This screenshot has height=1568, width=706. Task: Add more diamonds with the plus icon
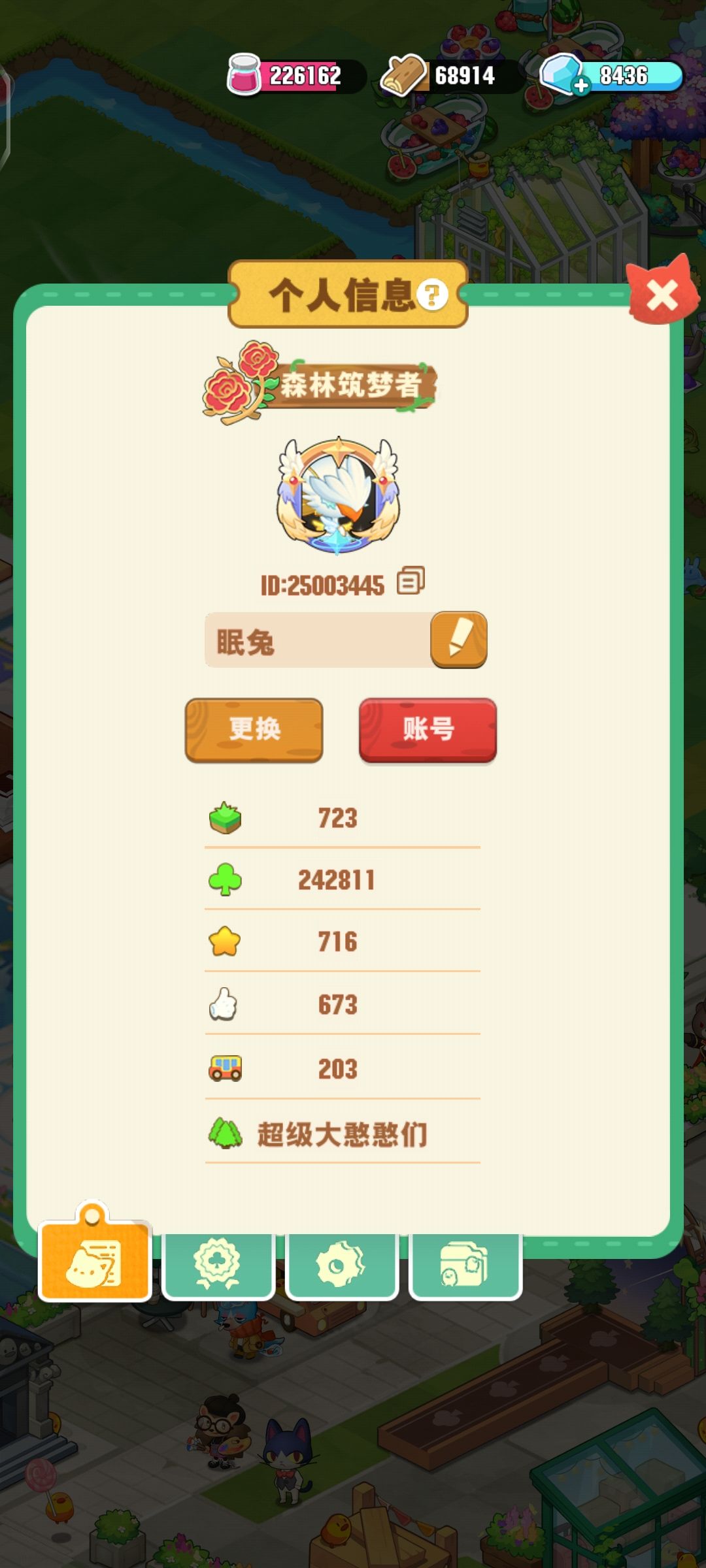click(580, 86)
